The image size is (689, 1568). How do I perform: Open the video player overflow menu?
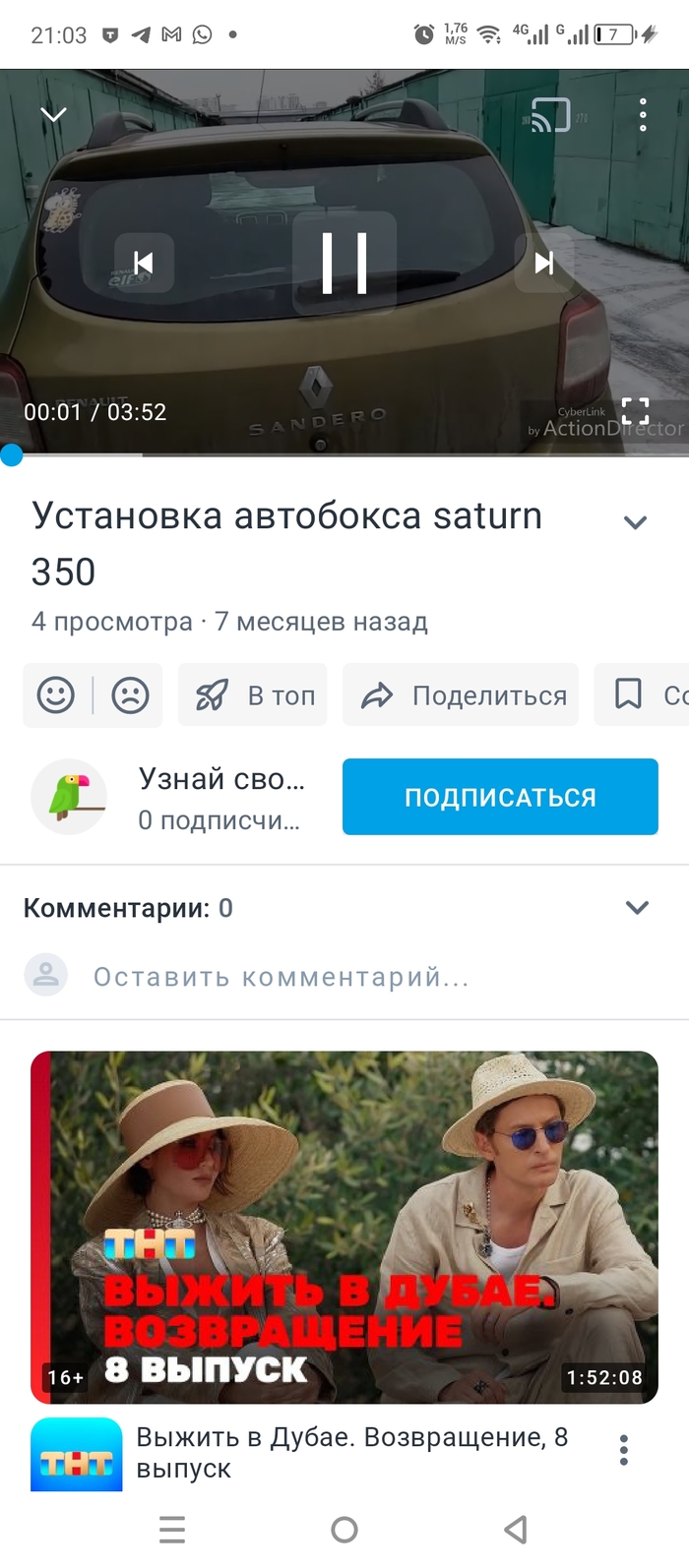[x=643, y=115]
